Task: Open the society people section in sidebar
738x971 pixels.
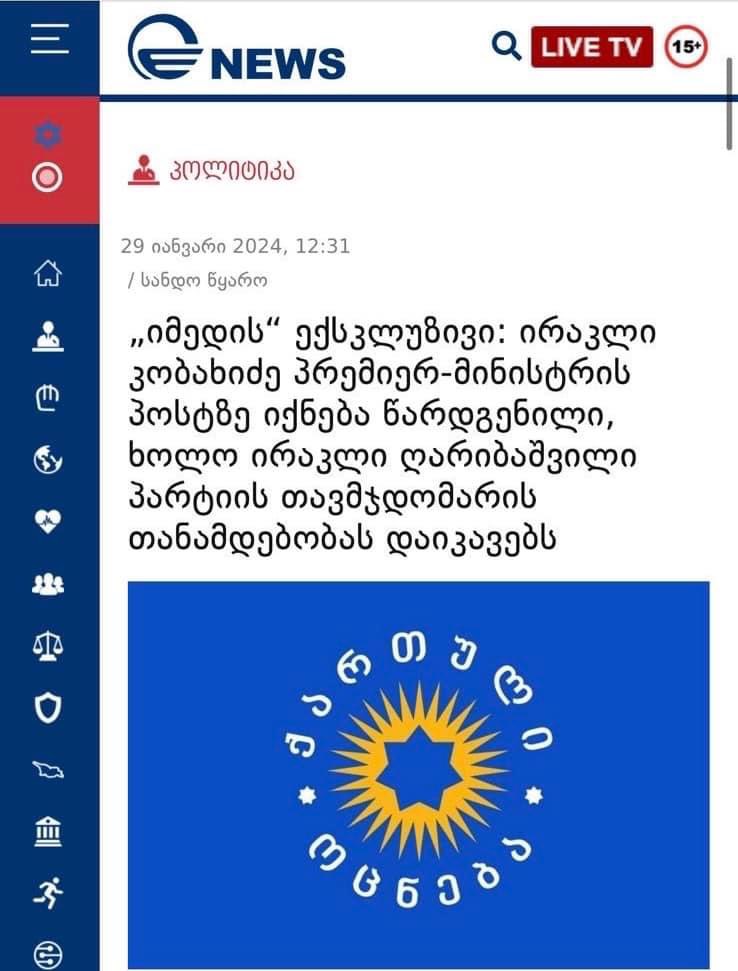Action: pos(48,584)
